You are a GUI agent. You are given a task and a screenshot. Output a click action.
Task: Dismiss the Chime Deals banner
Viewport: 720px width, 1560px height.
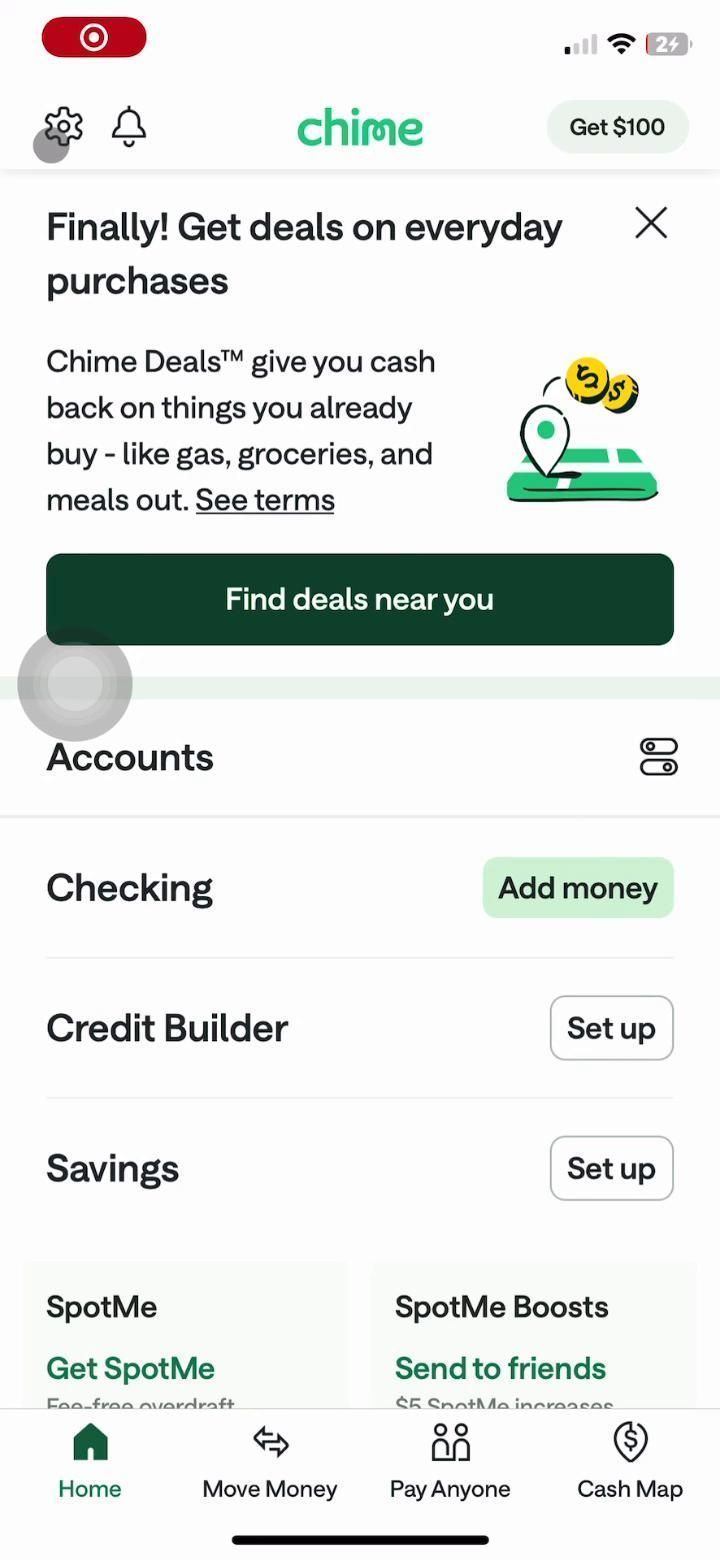(651, 223)
